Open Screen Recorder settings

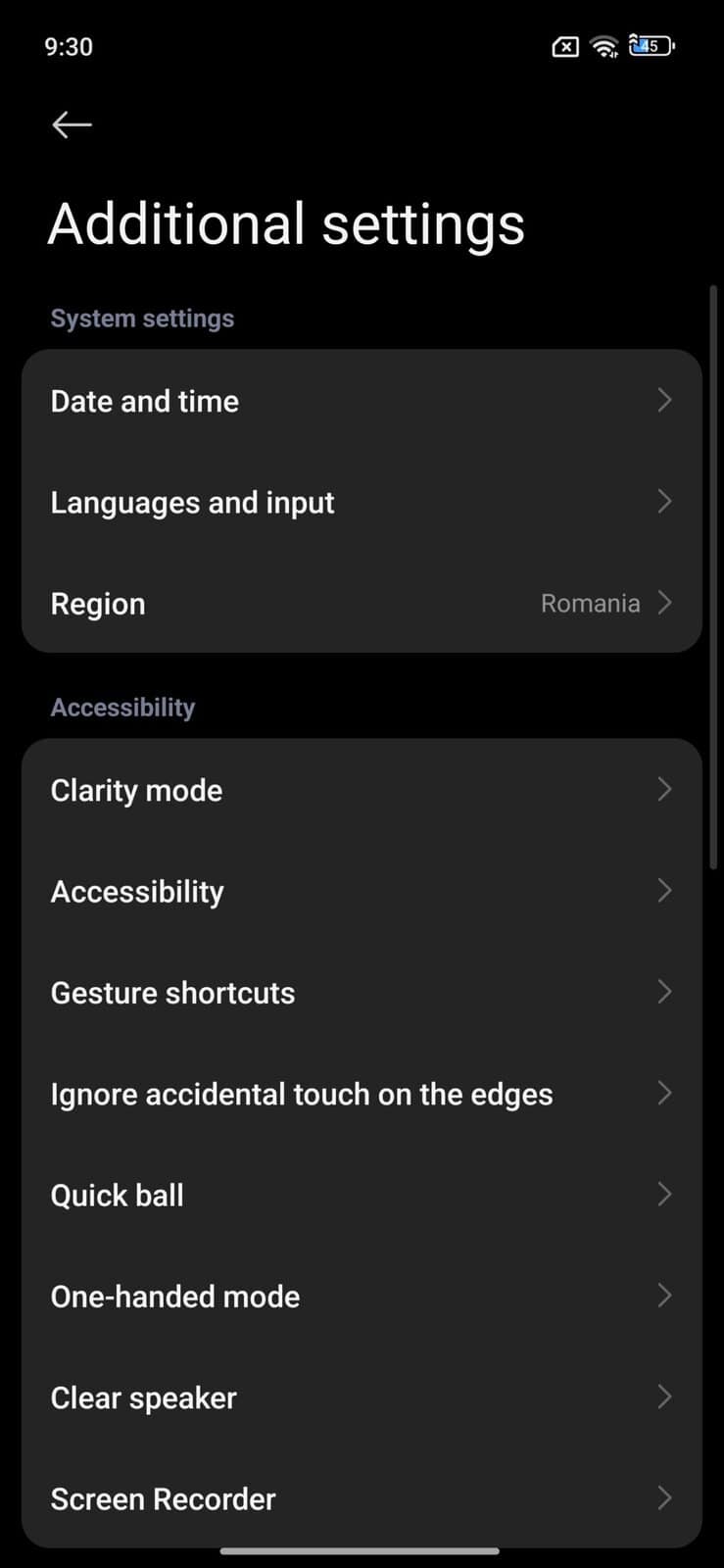(x=361, y=1499)
